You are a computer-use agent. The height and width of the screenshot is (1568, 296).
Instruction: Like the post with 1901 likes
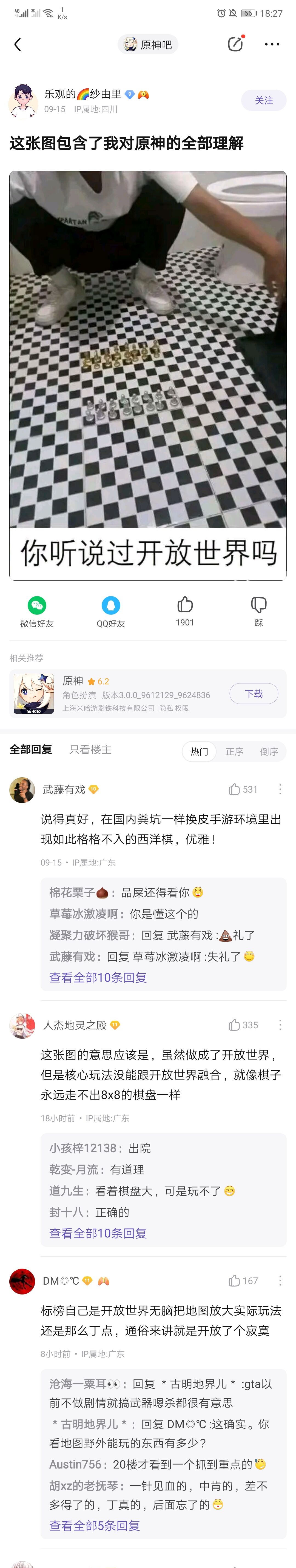point(184,611)
